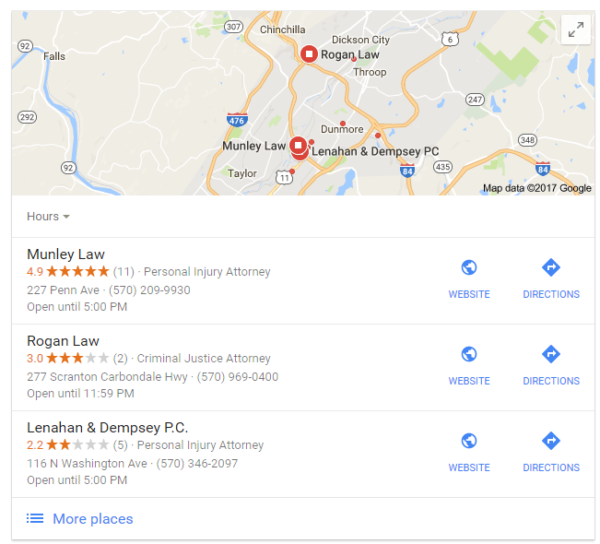Open the Hours filter dropdown
The width and height of the screenshot is (600, 544).
(48, 216)
